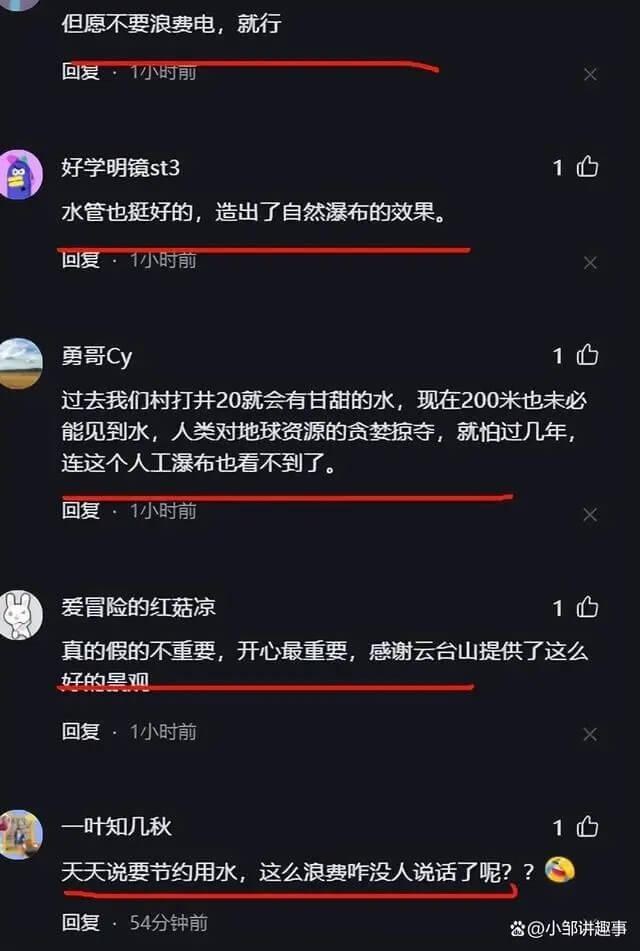
Task: Dismiss the comment by 勇哥Cy
Action: click(x=590, y=515)
